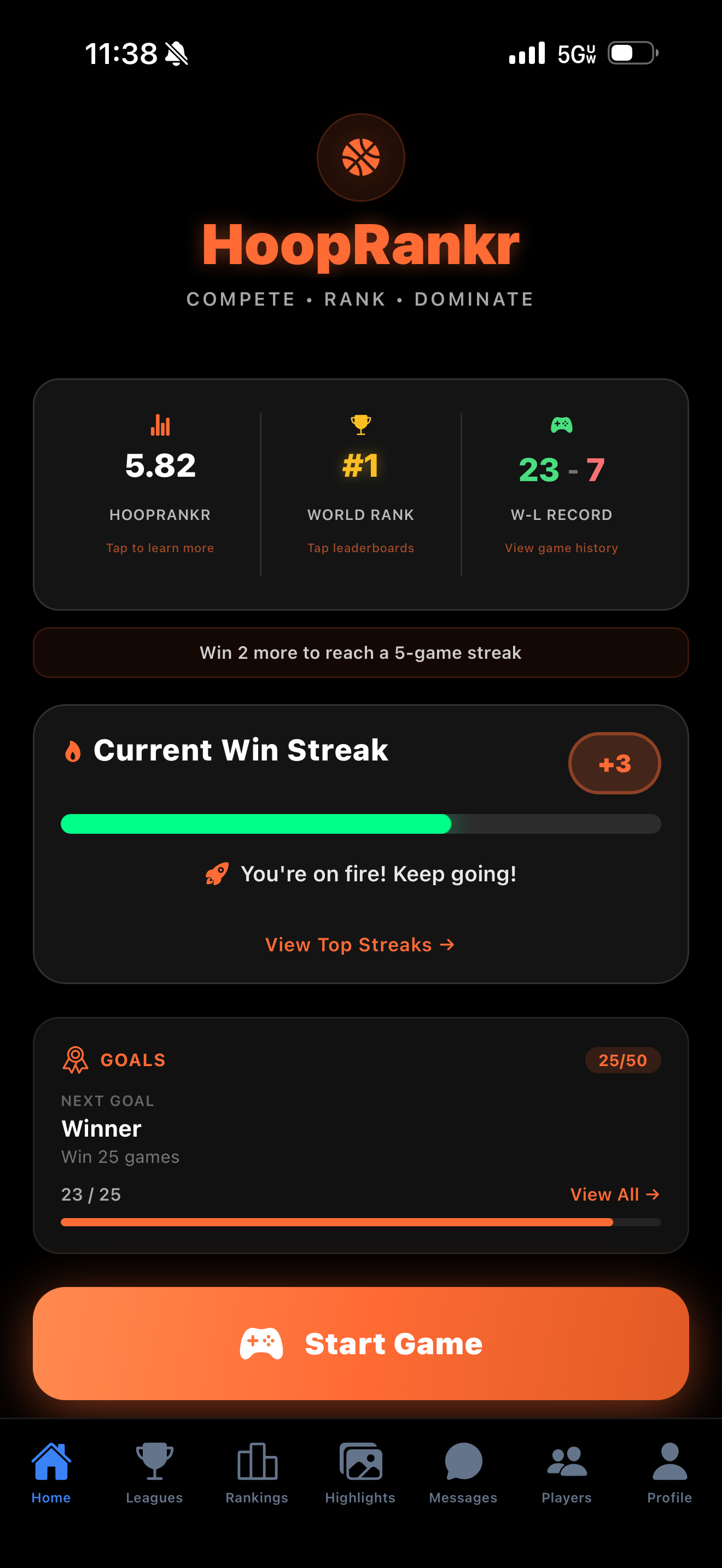Expand View All goals

tap(615, 1194)
